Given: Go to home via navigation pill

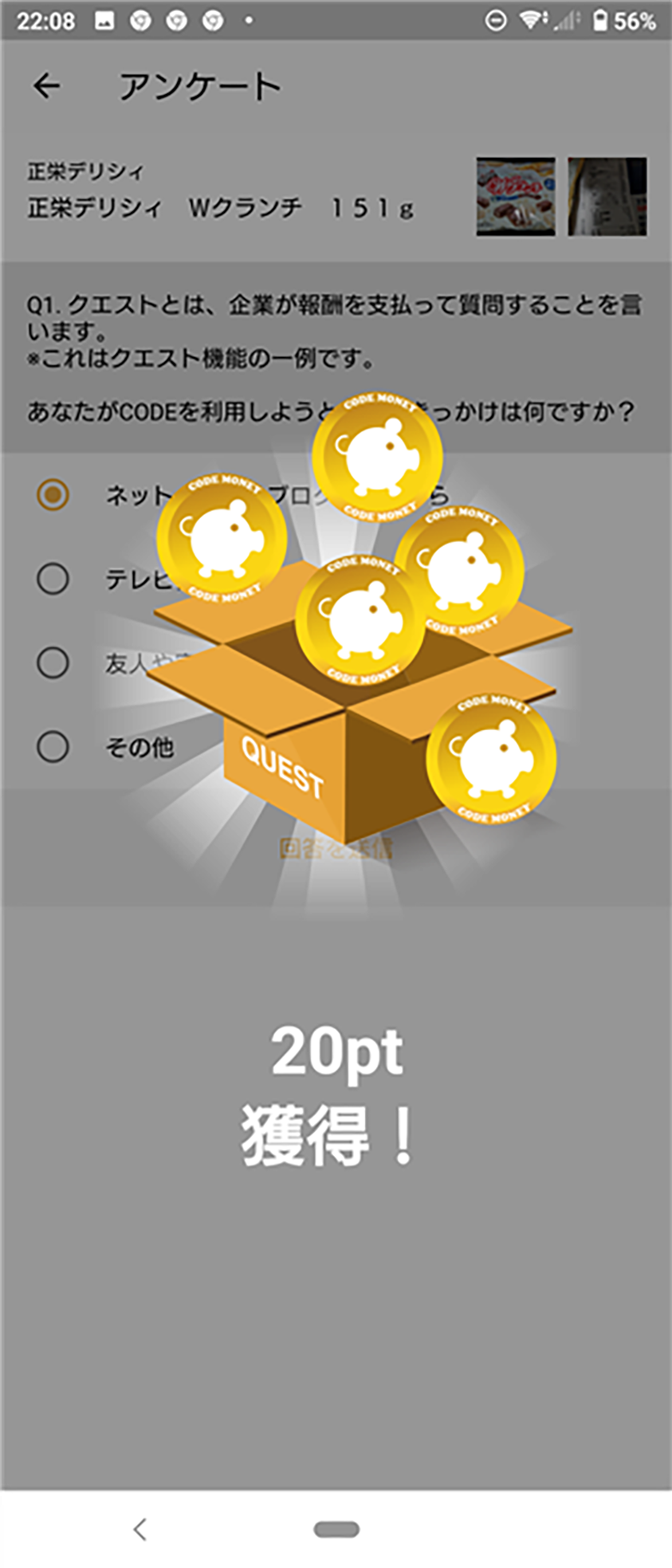Looking at the screenshot, I should click(x=336, y=1529).
